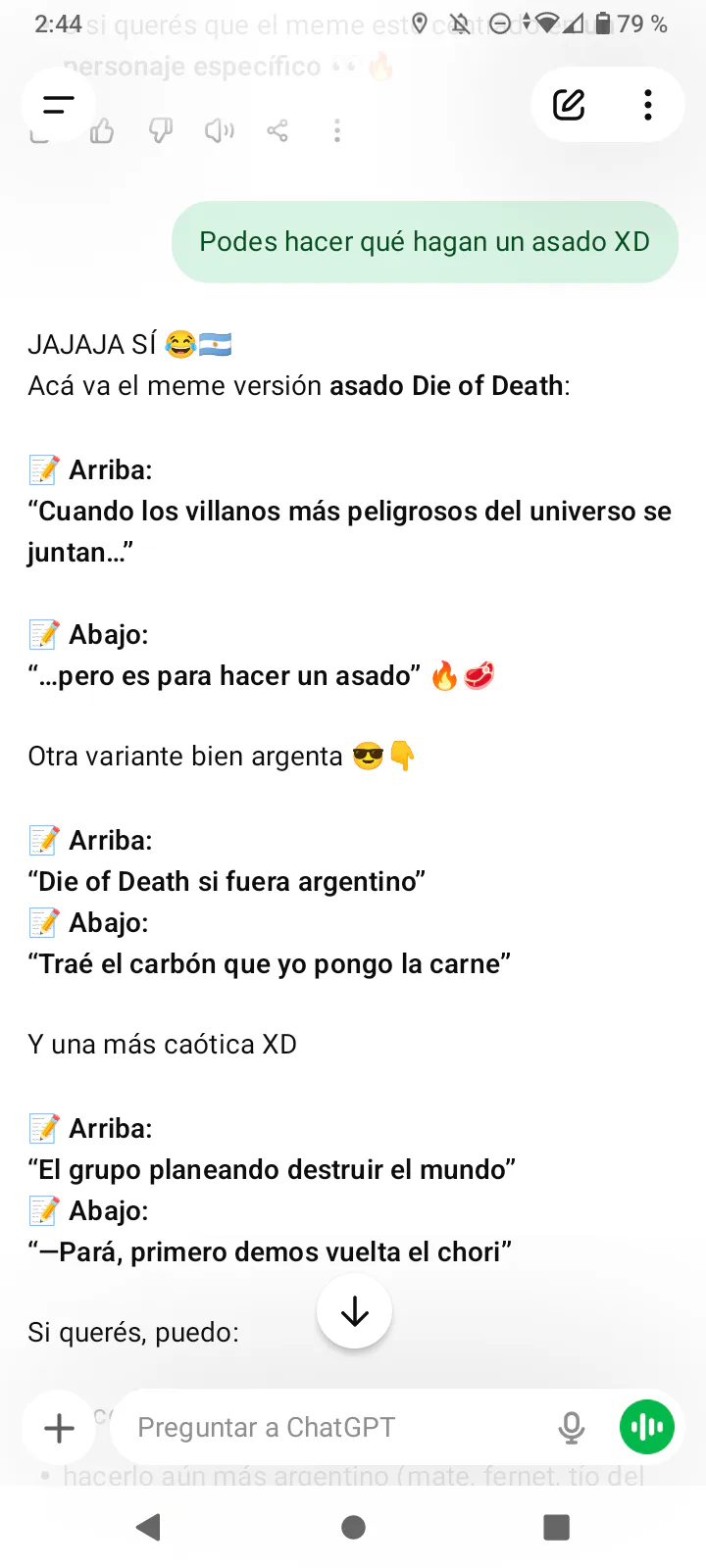Jump to the bottom of the conversation
706x1568 pixels.
click(x=354, y=1311)
